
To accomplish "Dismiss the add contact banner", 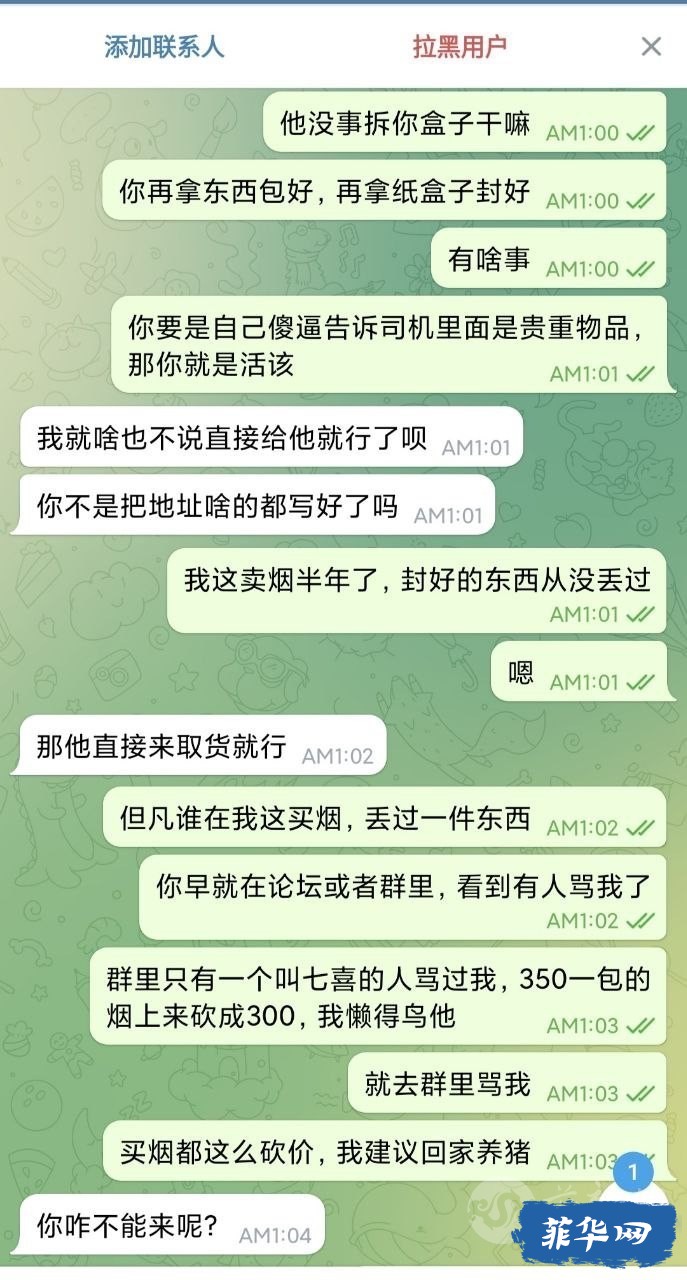I will (x=651, y=46).
